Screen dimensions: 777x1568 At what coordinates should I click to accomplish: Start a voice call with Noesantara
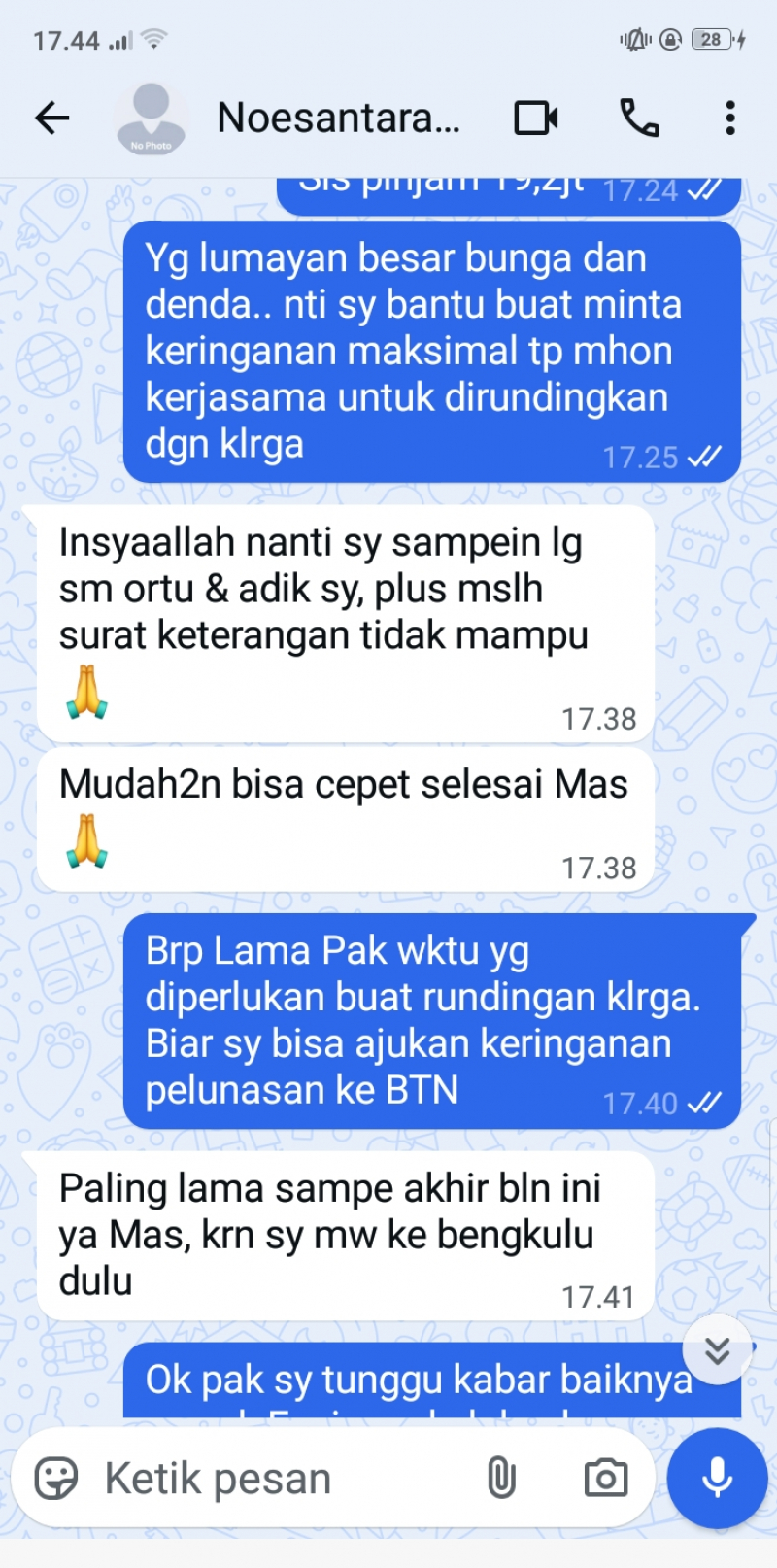[639, 119]
